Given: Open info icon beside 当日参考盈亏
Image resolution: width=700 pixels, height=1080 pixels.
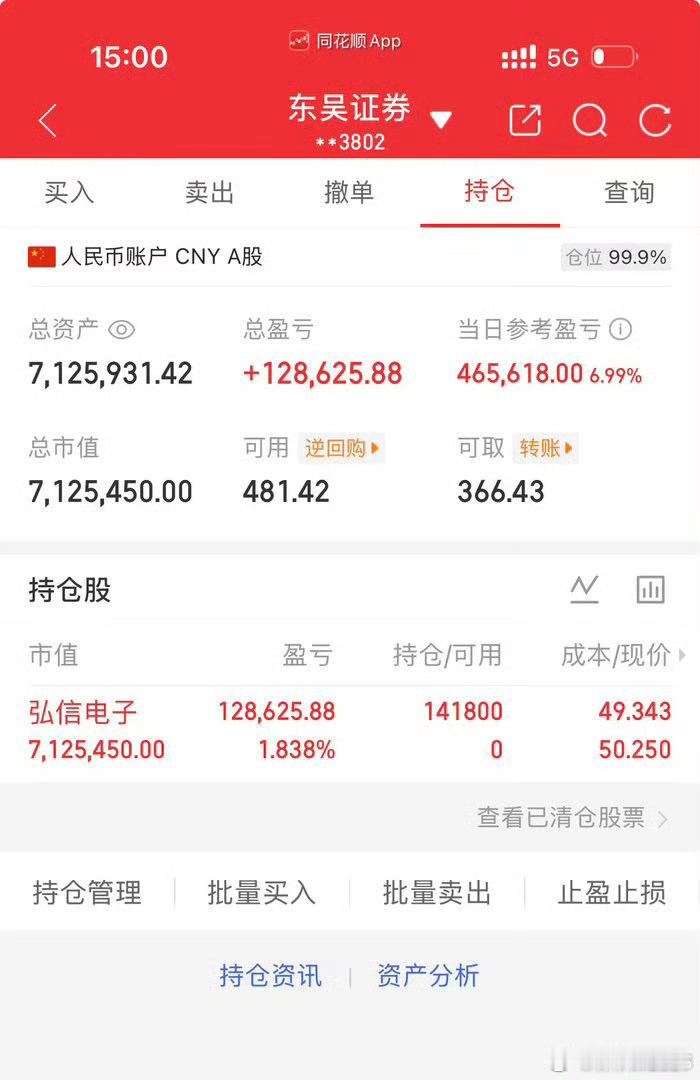Looking at the screenshot, I should (621, 329).
